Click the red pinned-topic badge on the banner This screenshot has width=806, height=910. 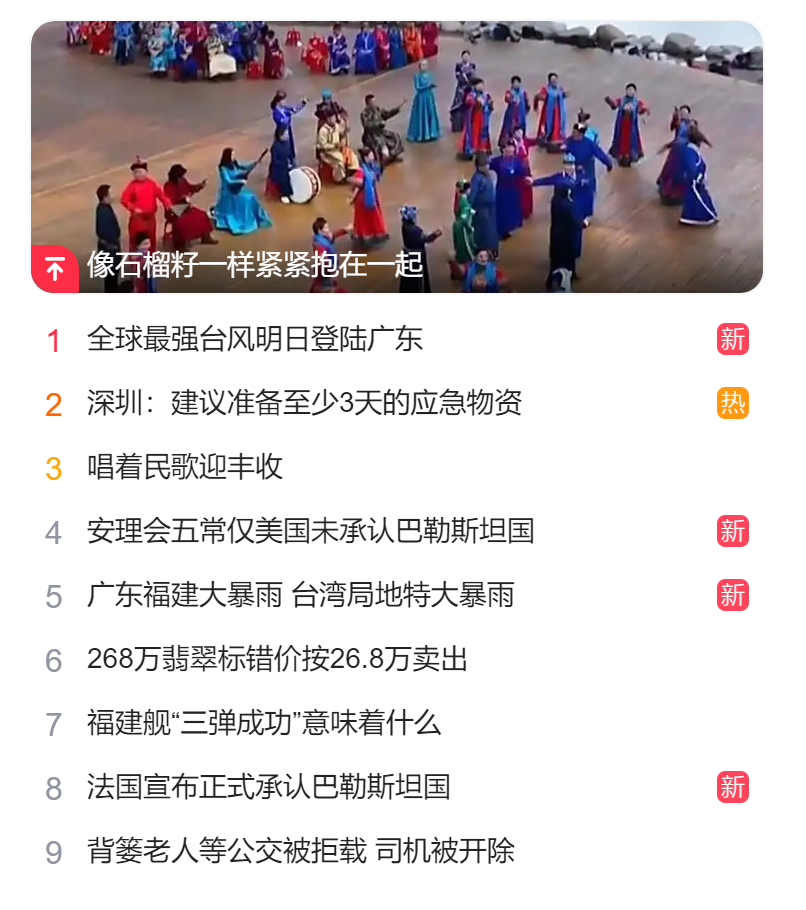click(55, 267)
